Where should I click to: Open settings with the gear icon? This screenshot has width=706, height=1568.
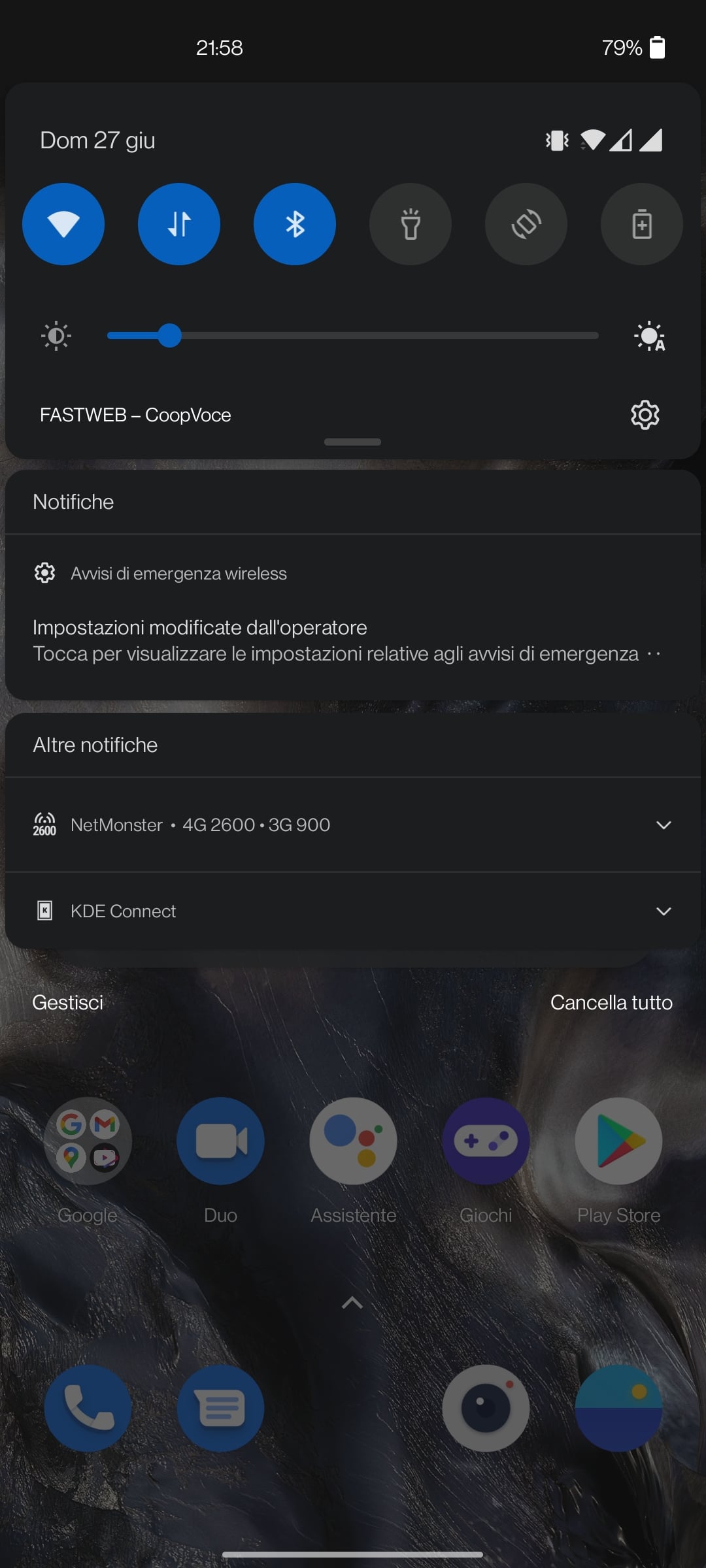[645, 415]
